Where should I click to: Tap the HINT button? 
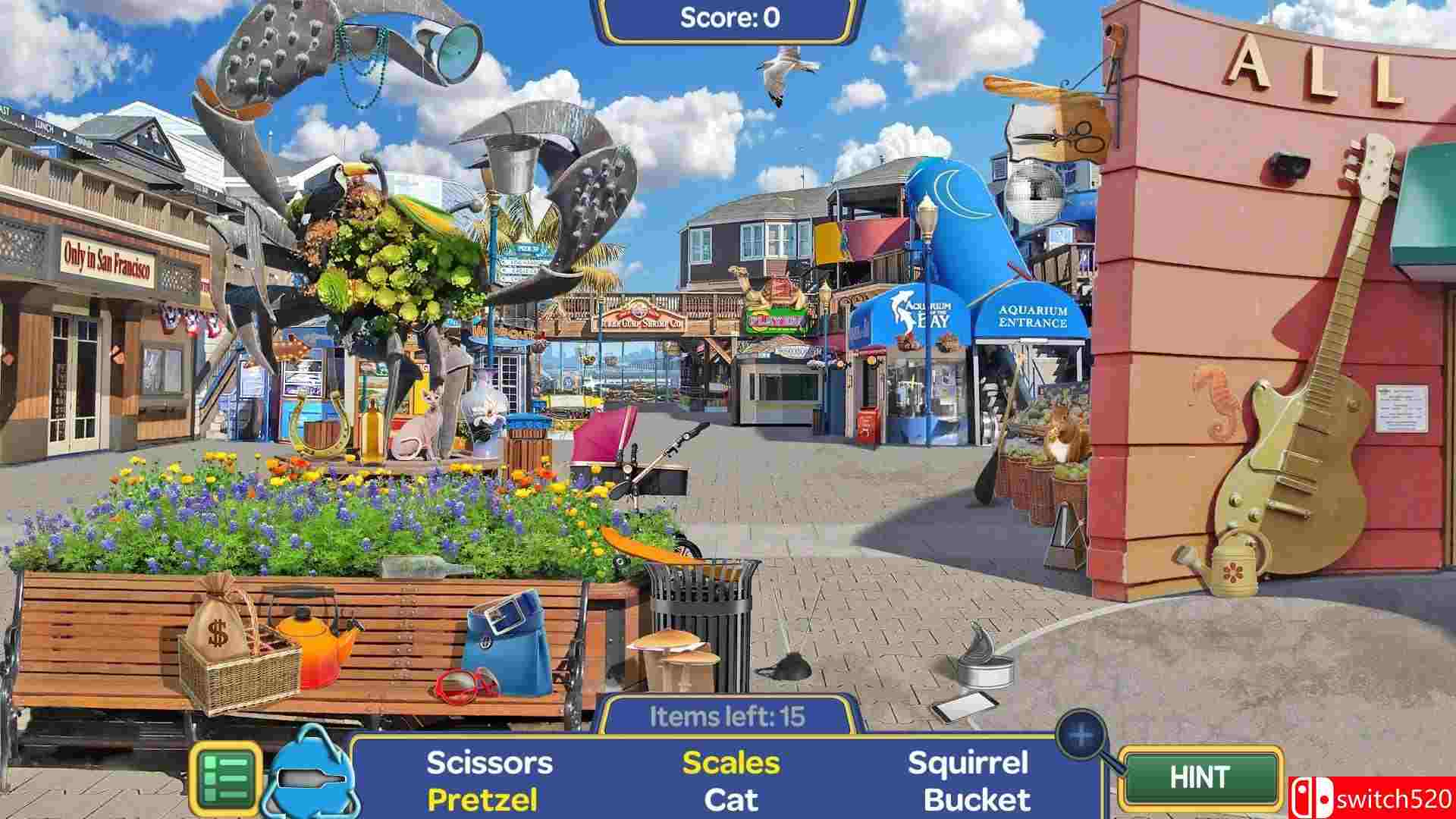(x=1199, y=778)
